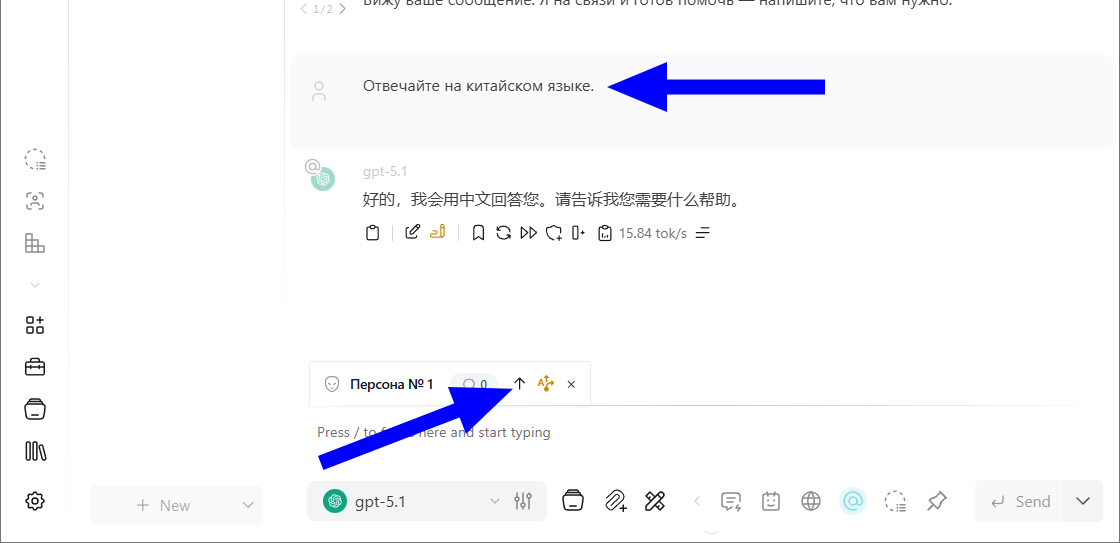The width and height of the screenshot is (1120, 543).
Task: Tap the up arrow on the Персона № 1 chip
Action: pos(519,384)
